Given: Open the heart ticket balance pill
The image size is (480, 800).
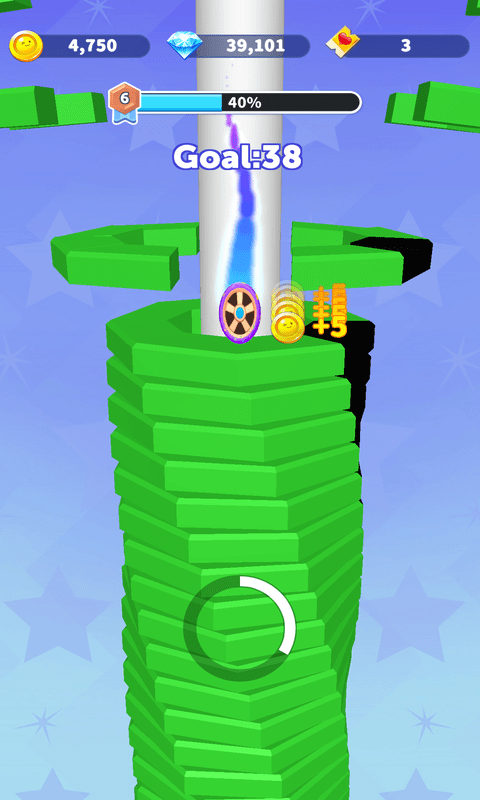Looking at the screenshot, I should coord(398,46).
